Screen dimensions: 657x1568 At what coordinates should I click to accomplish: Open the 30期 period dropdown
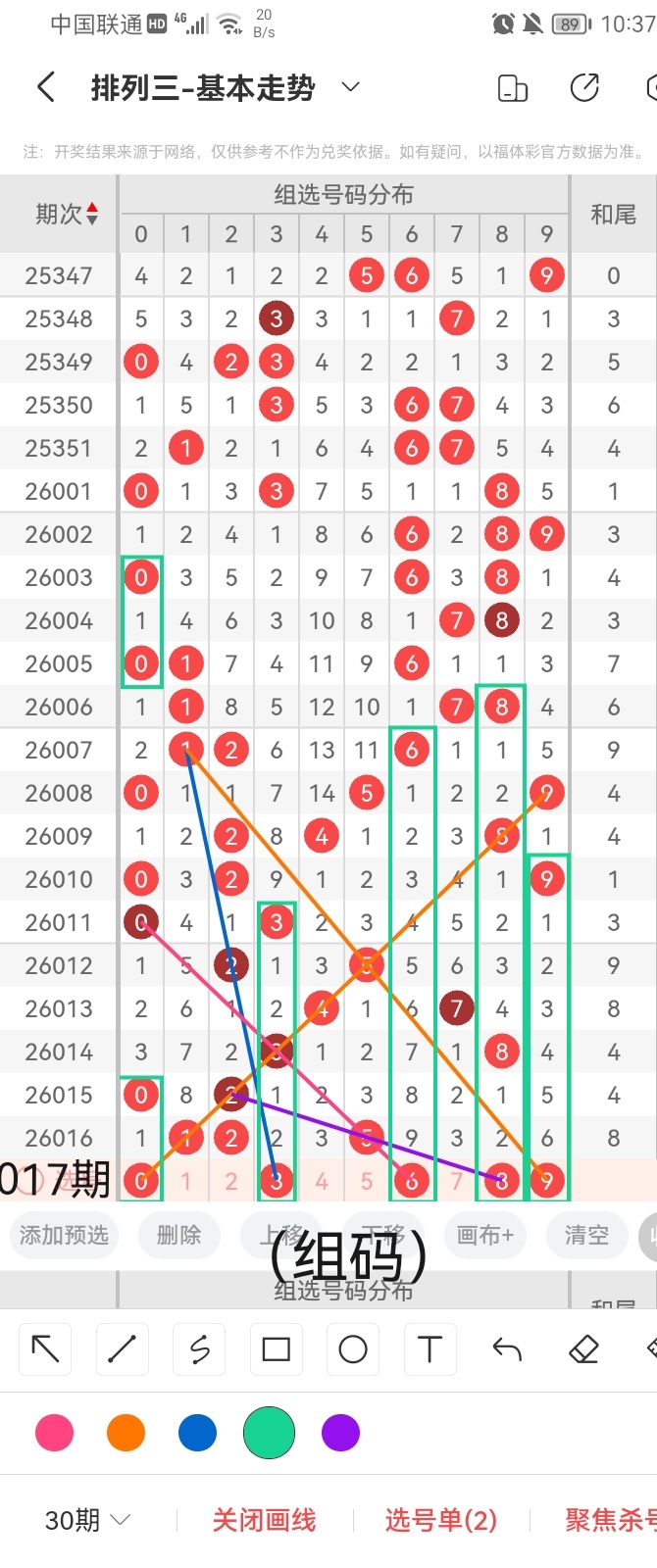[x=87, y=1520]
